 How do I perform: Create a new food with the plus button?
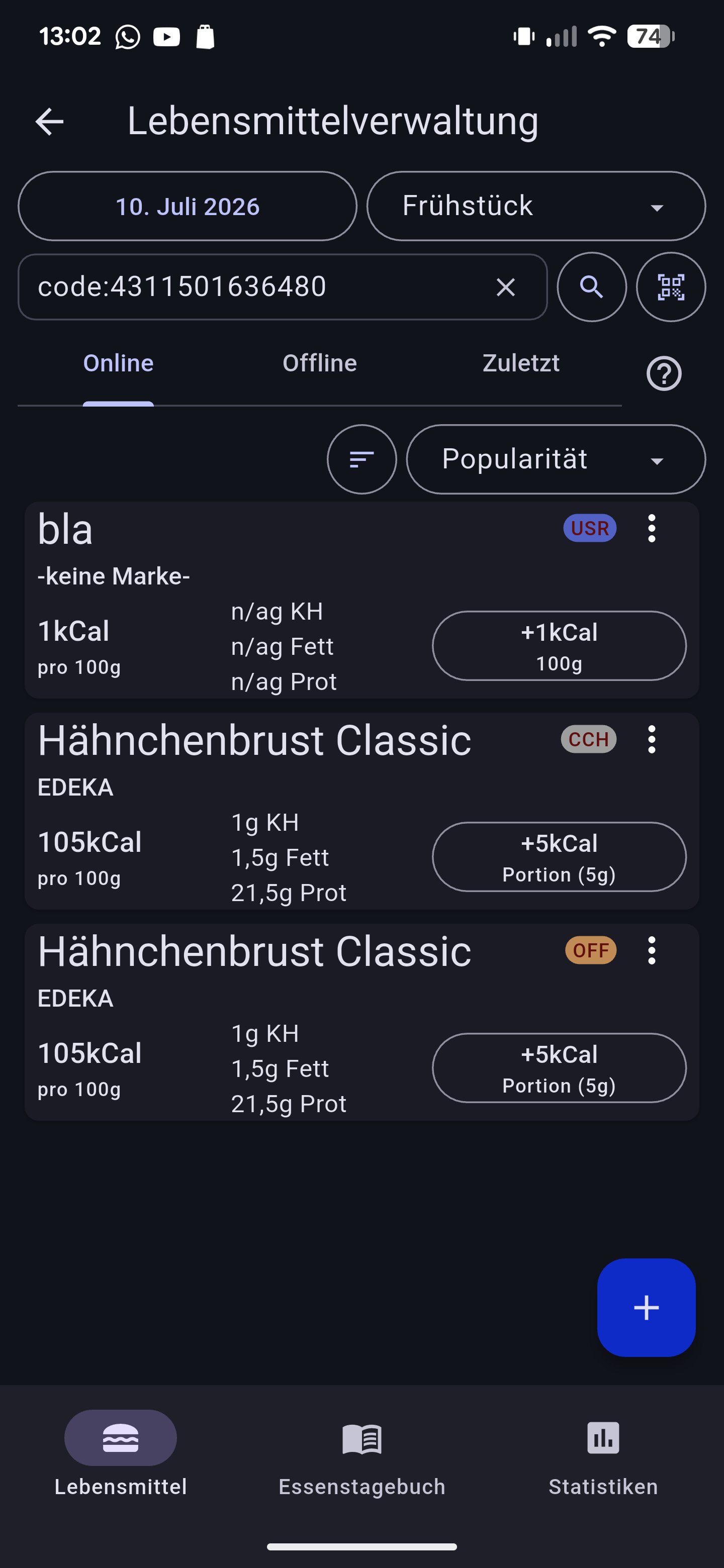[x=646, y=1308]
